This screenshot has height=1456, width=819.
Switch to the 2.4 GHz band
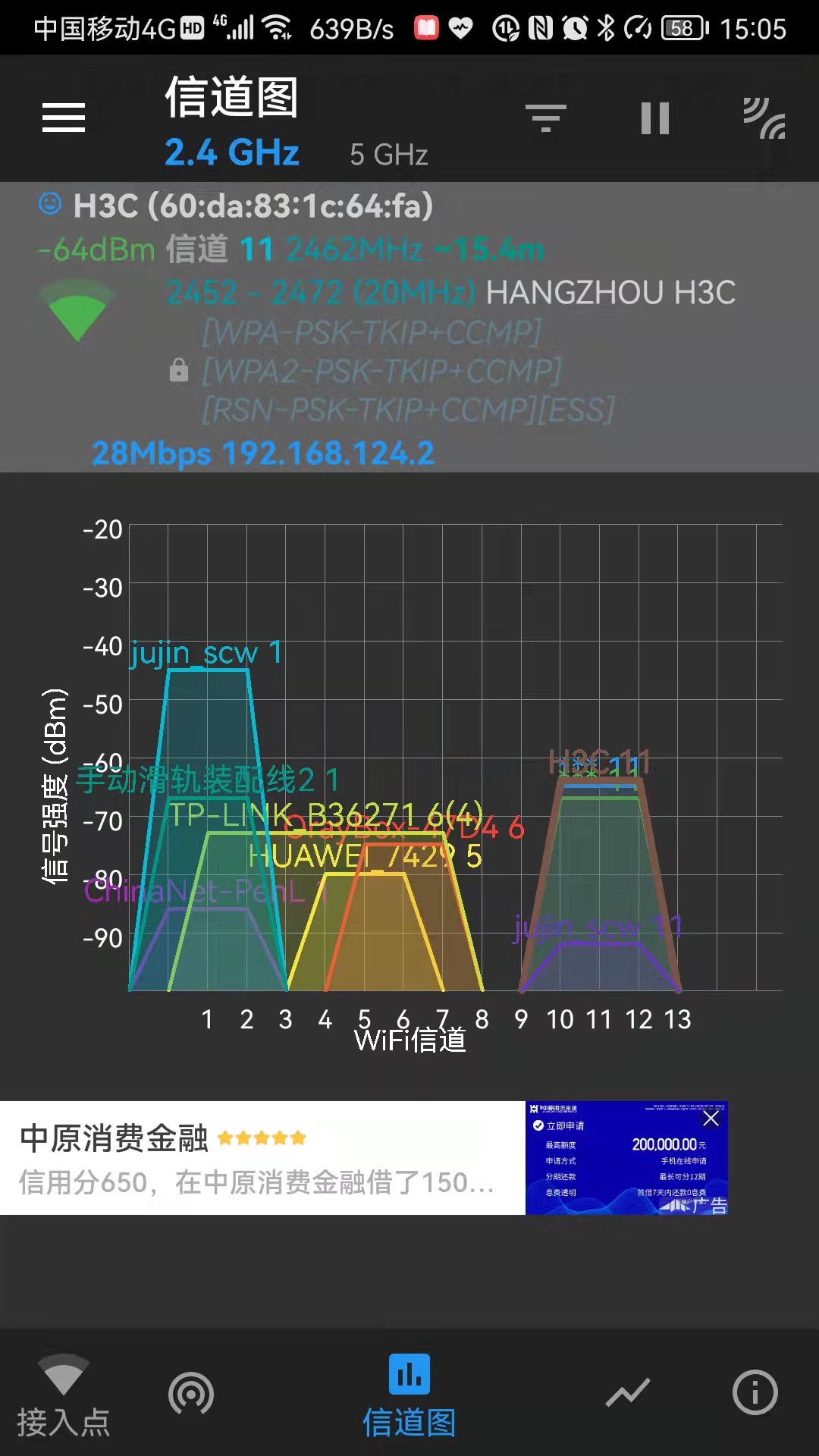click(232, 152)
